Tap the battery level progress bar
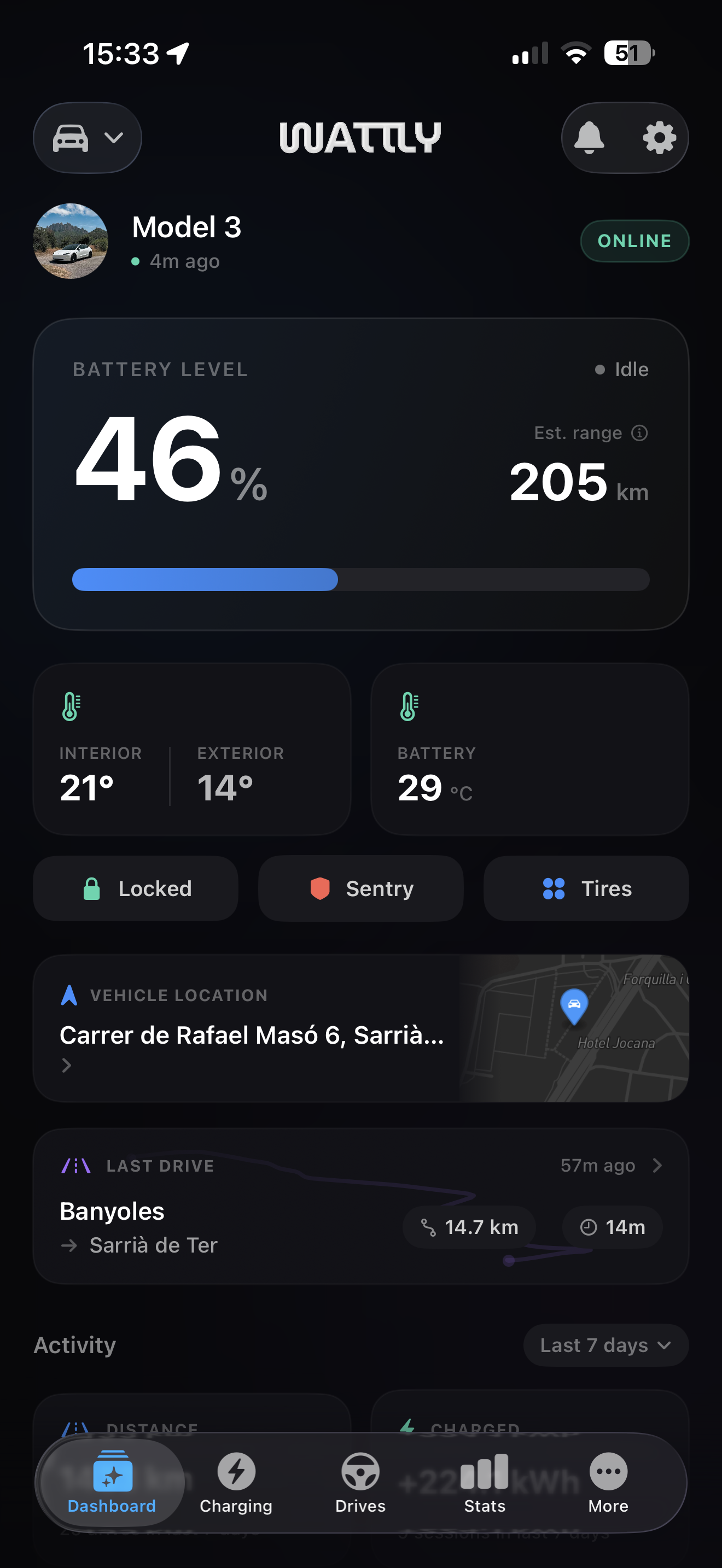722x1568 pixels. point(360,581)
